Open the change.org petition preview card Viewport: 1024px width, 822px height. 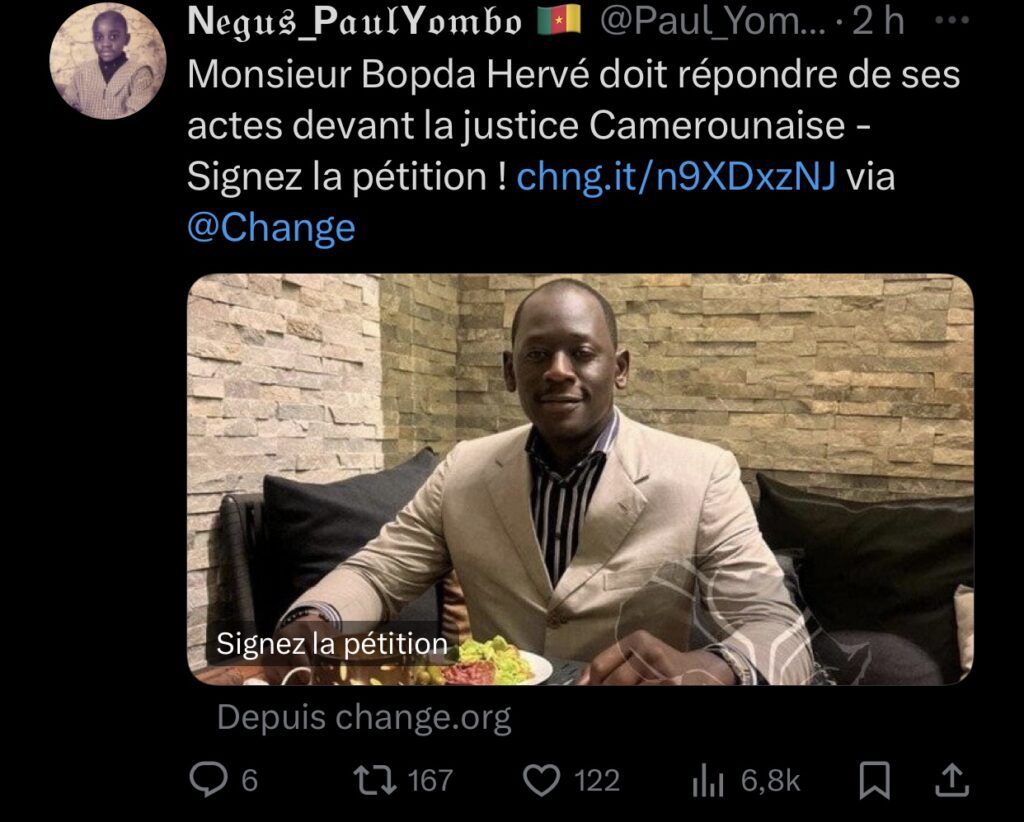point(580,480)
